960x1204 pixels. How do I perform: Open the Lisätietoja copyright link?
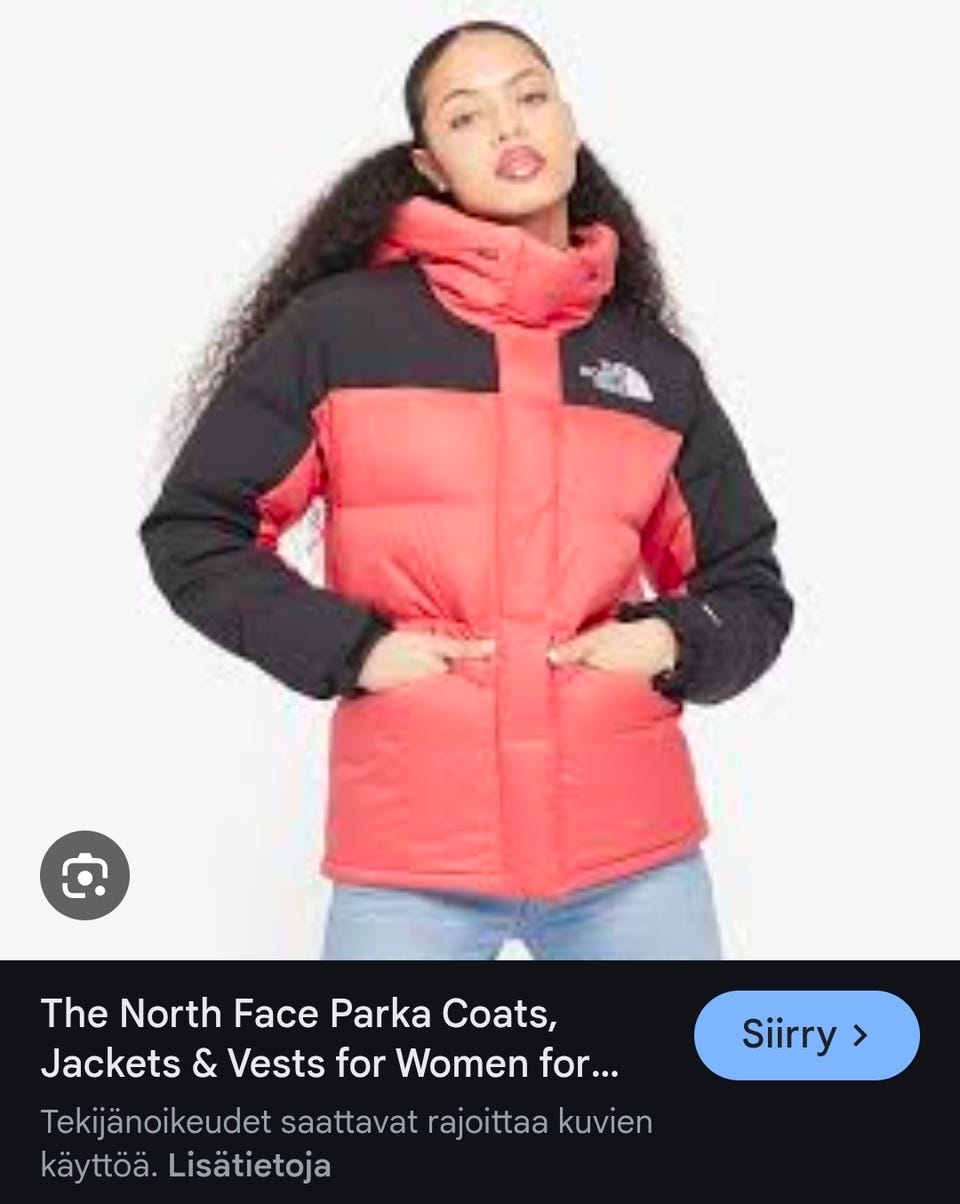249,1165
